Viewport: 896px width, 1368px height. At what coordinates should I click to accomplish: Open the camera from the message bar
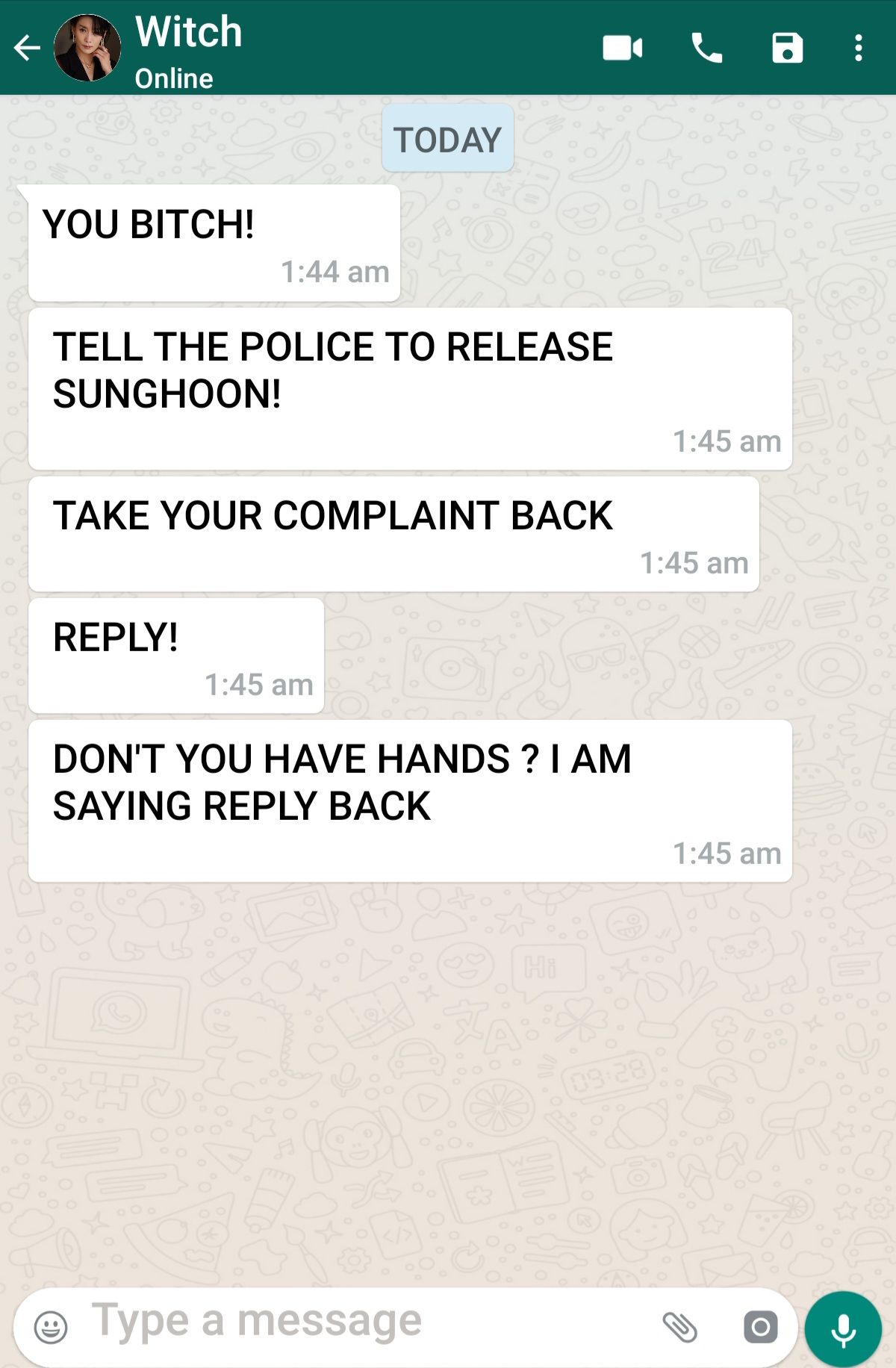pyautogui.click(x=760, y=1327)
